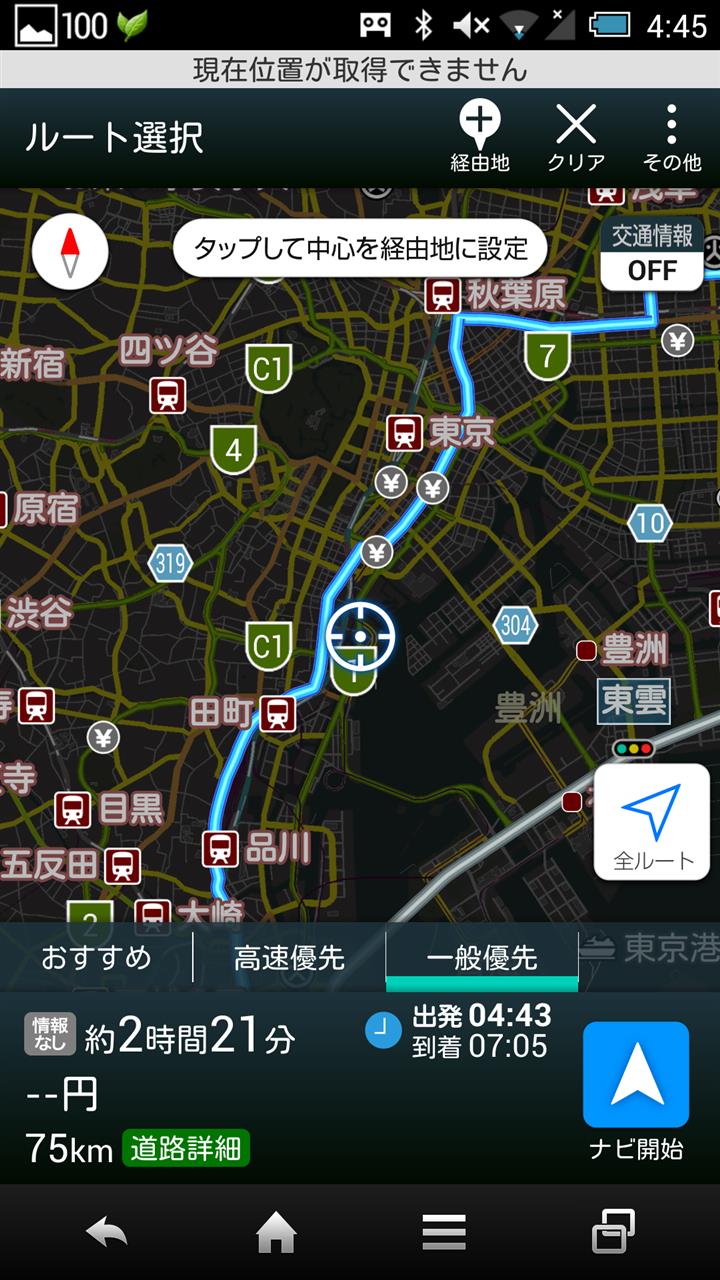720x1280 pixels.
Task: Open recent apps from navigation bar
Action: [612, 1232]
